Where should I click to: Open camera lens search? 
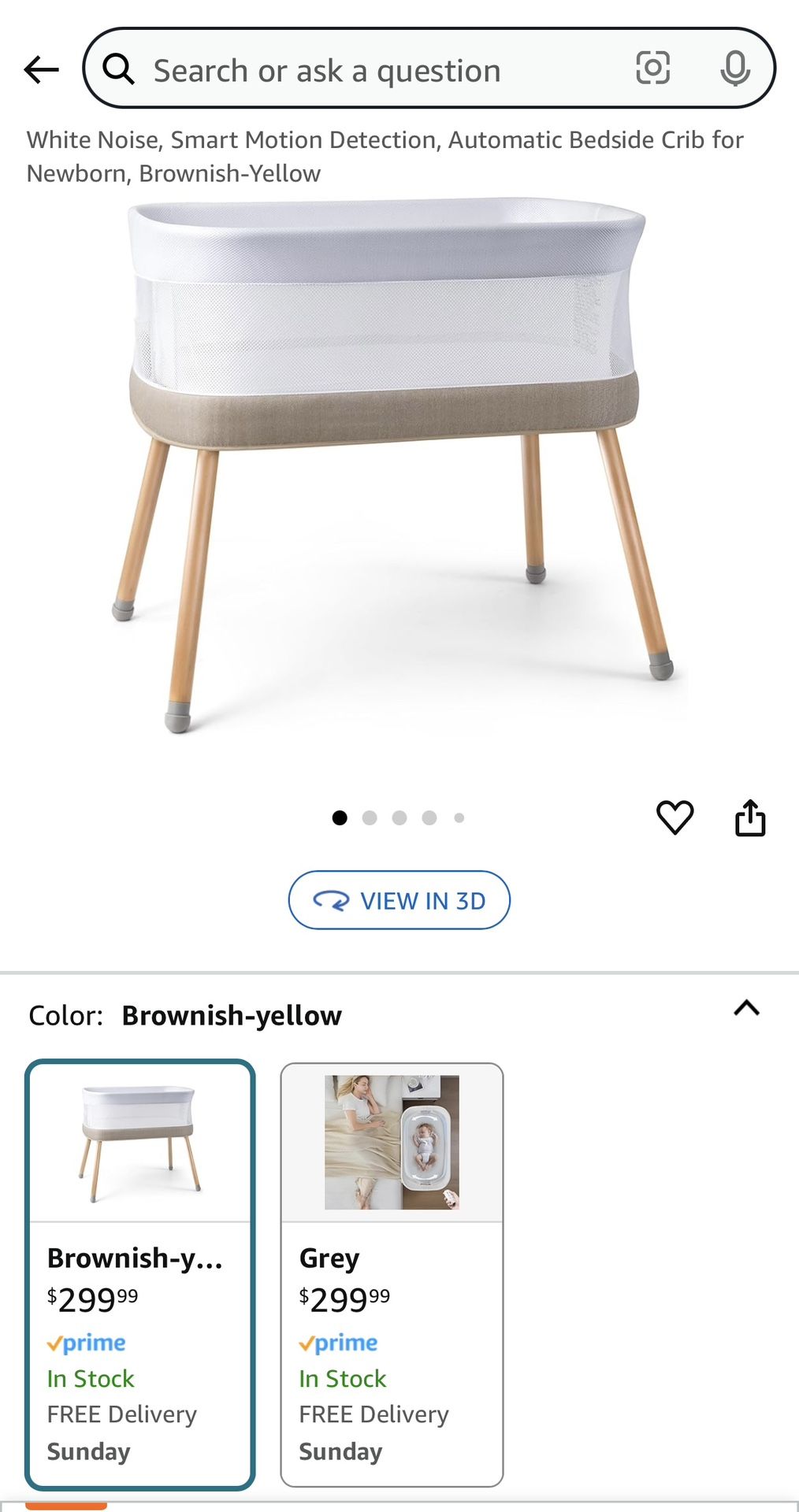[652, 69]
